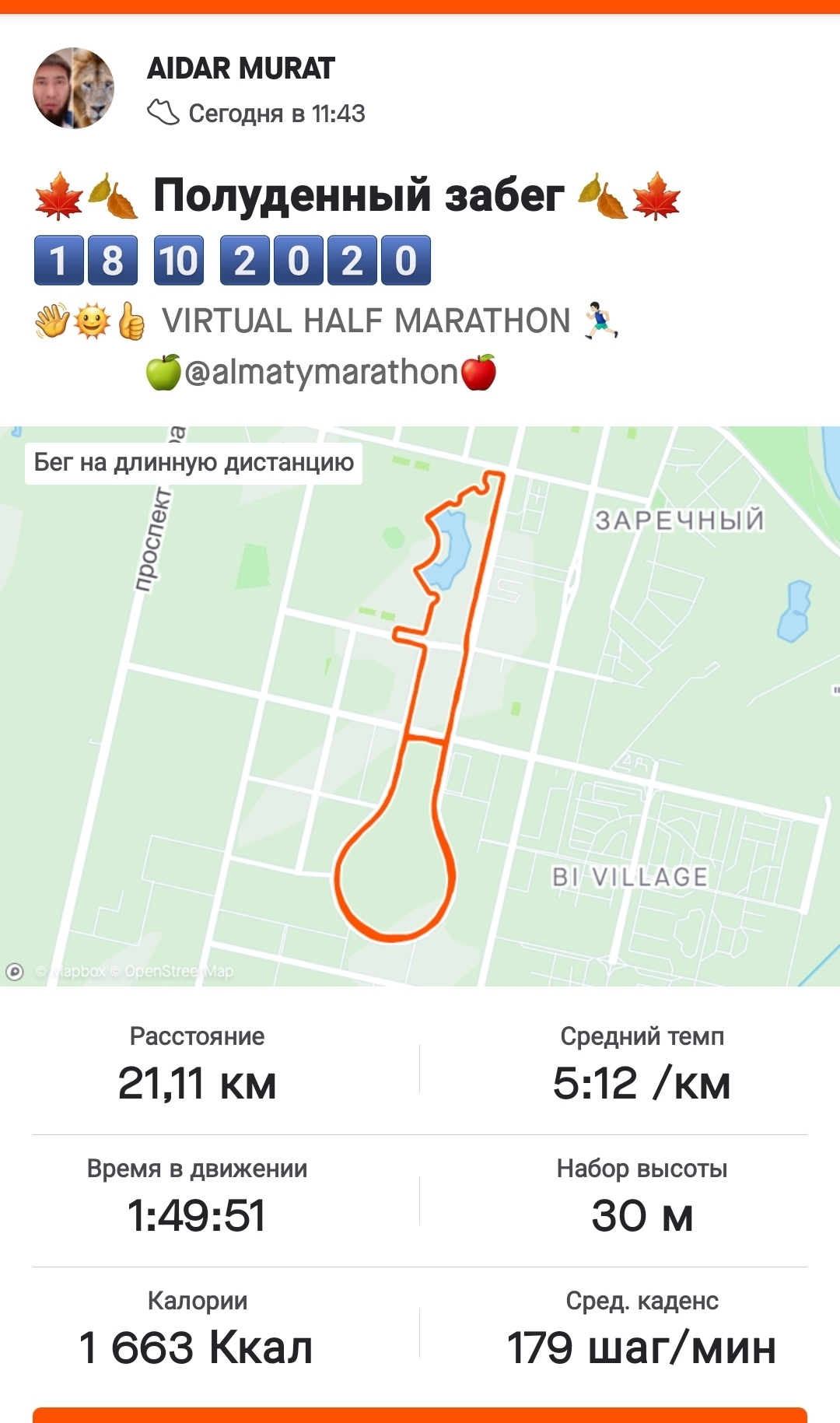This screenshot has height=1423, width=840.
Task: Tap the AIDAR MURAT athlete name
Action: coord(240,68)
